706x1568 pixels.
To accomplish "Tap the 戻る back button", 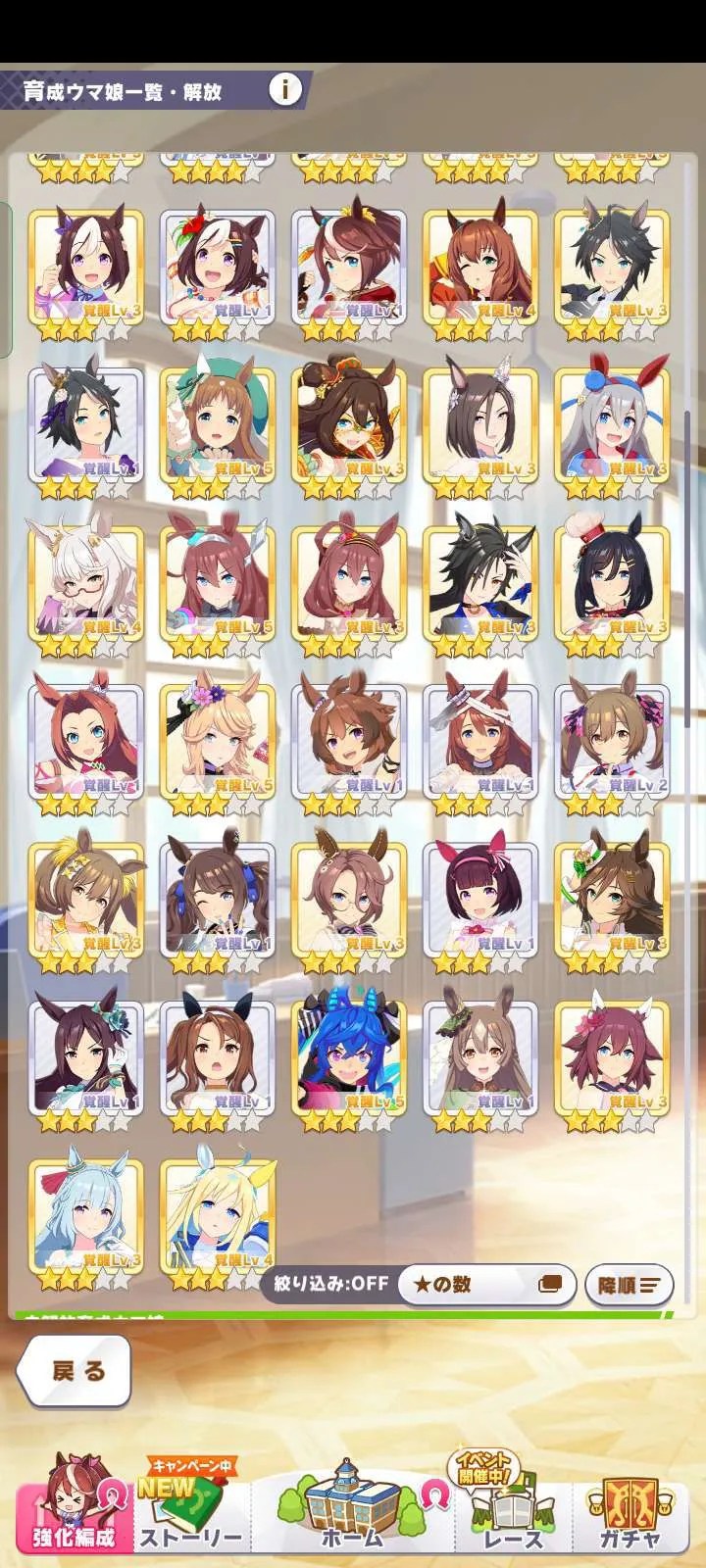I will click(x=75, y=1372).
